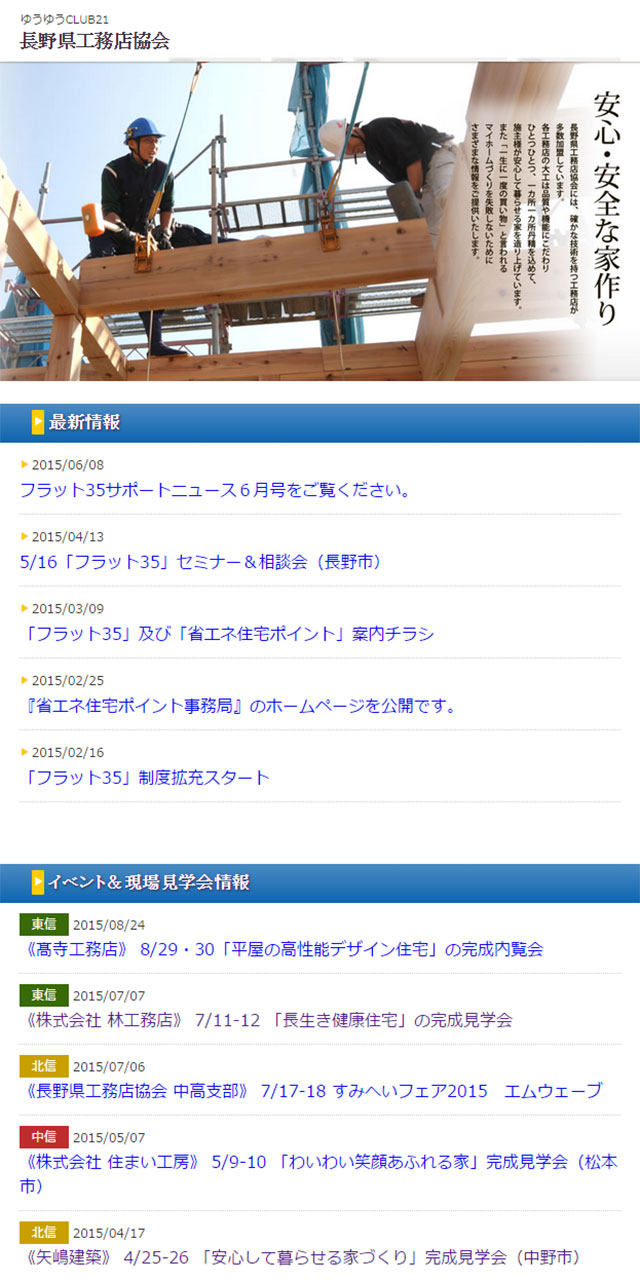Open 「フラット35」及び「省エネ住宅ポイント」案内チラシ link
The image size is (640, 1280).
227,634
